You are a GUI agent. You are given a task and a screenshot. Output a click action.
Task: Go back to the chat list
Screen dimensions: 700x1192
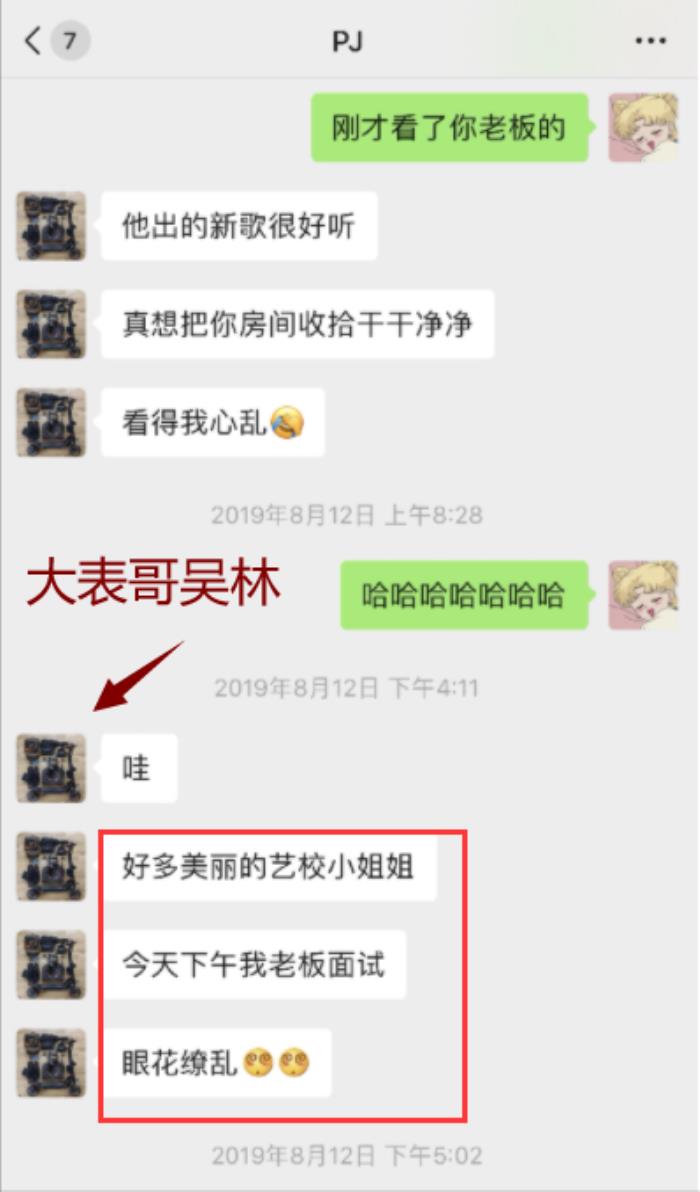pos(34,41)
